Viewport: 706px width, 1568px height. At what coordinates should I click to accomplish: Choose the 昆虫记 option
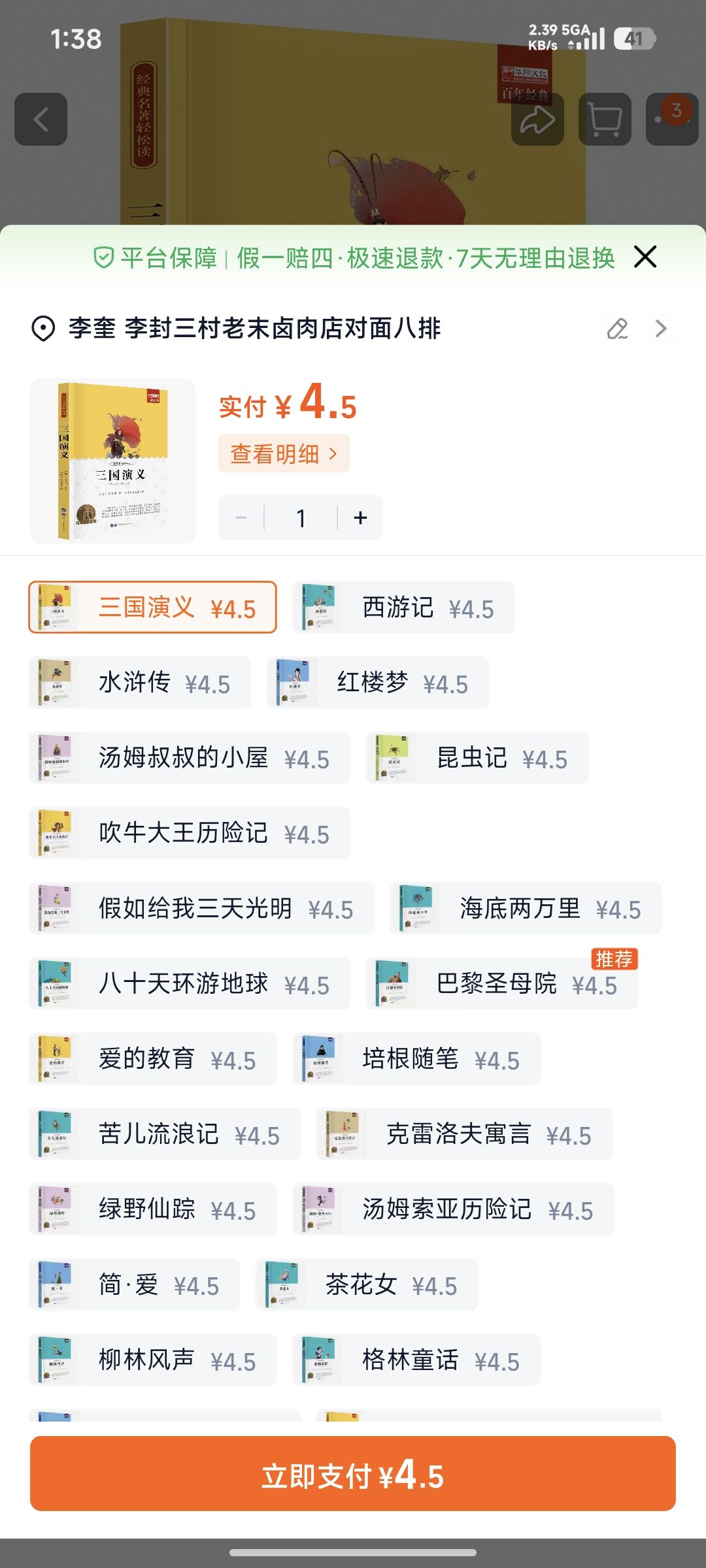(x=477, y=758)
